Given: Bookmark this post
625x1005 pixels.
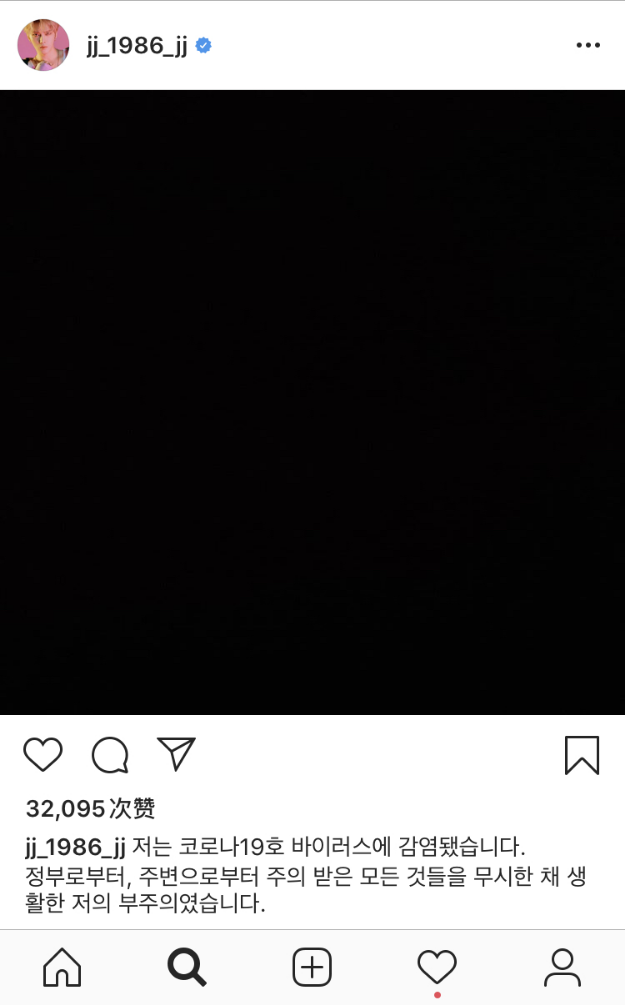Looking at the screenshot, I should (x=582, y=755).
